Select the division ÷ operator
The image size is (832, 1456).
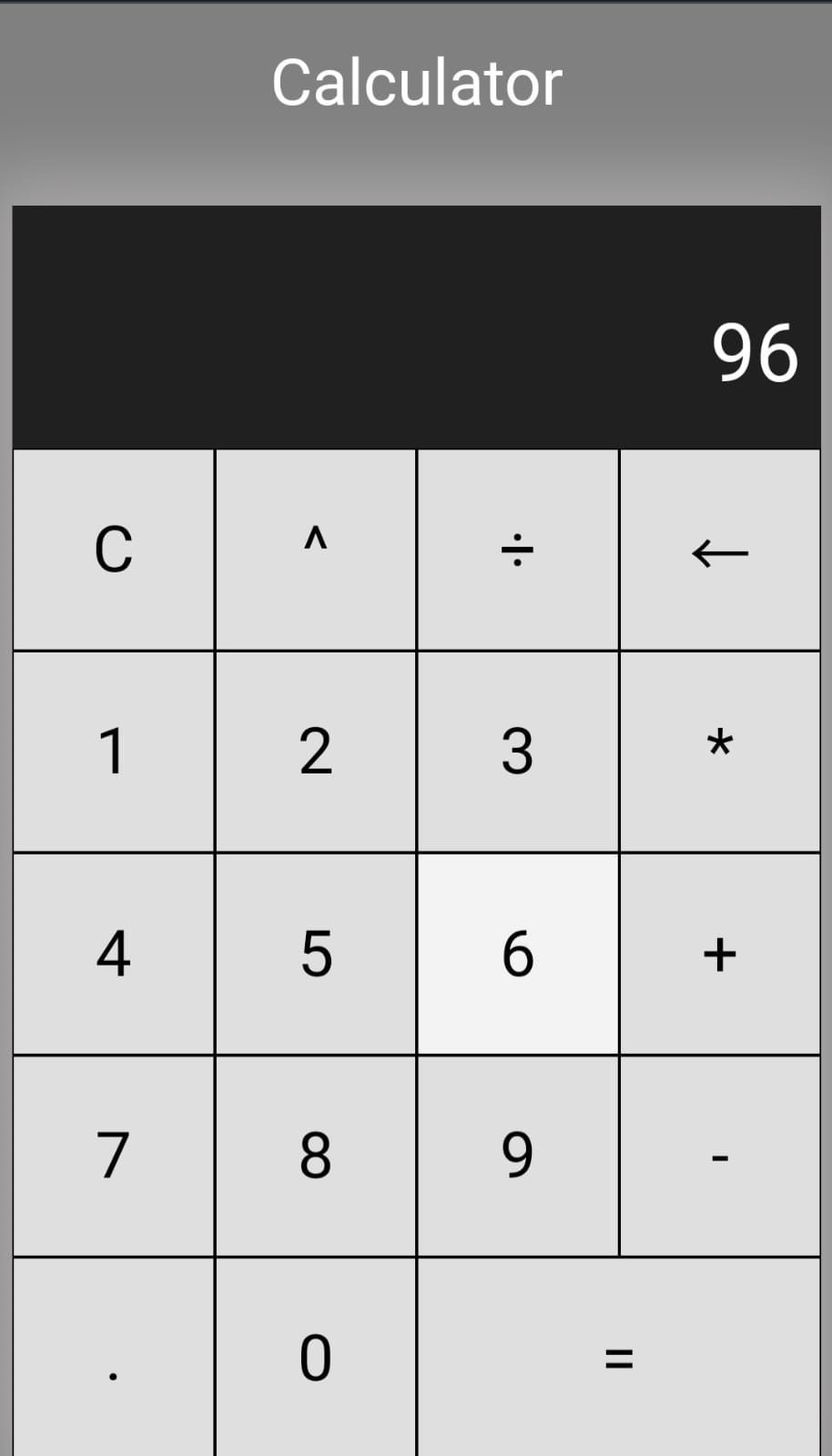(x=518, y=551)
